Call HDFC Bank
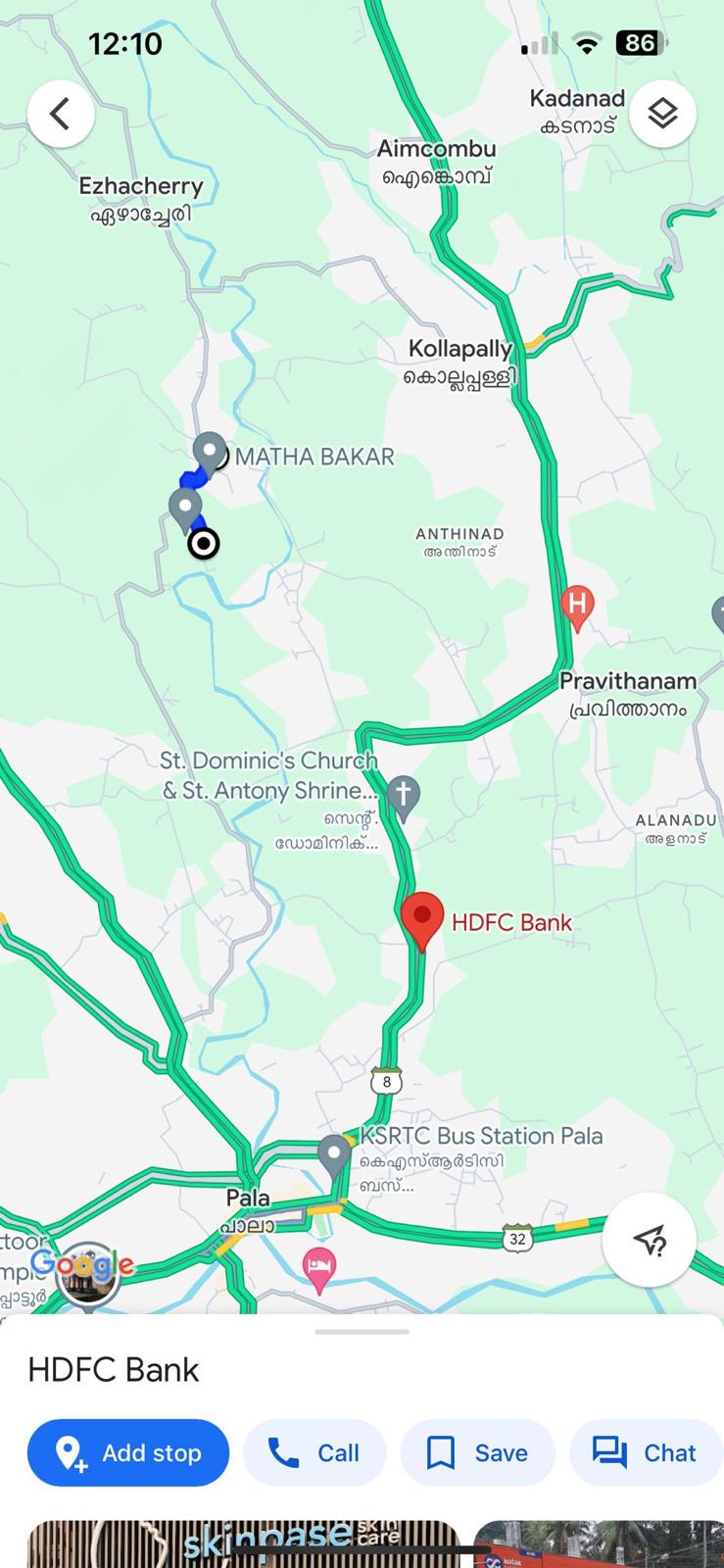Image resolution: width=724 pixels, height=1568 pixels. (x=314, y=1452)
